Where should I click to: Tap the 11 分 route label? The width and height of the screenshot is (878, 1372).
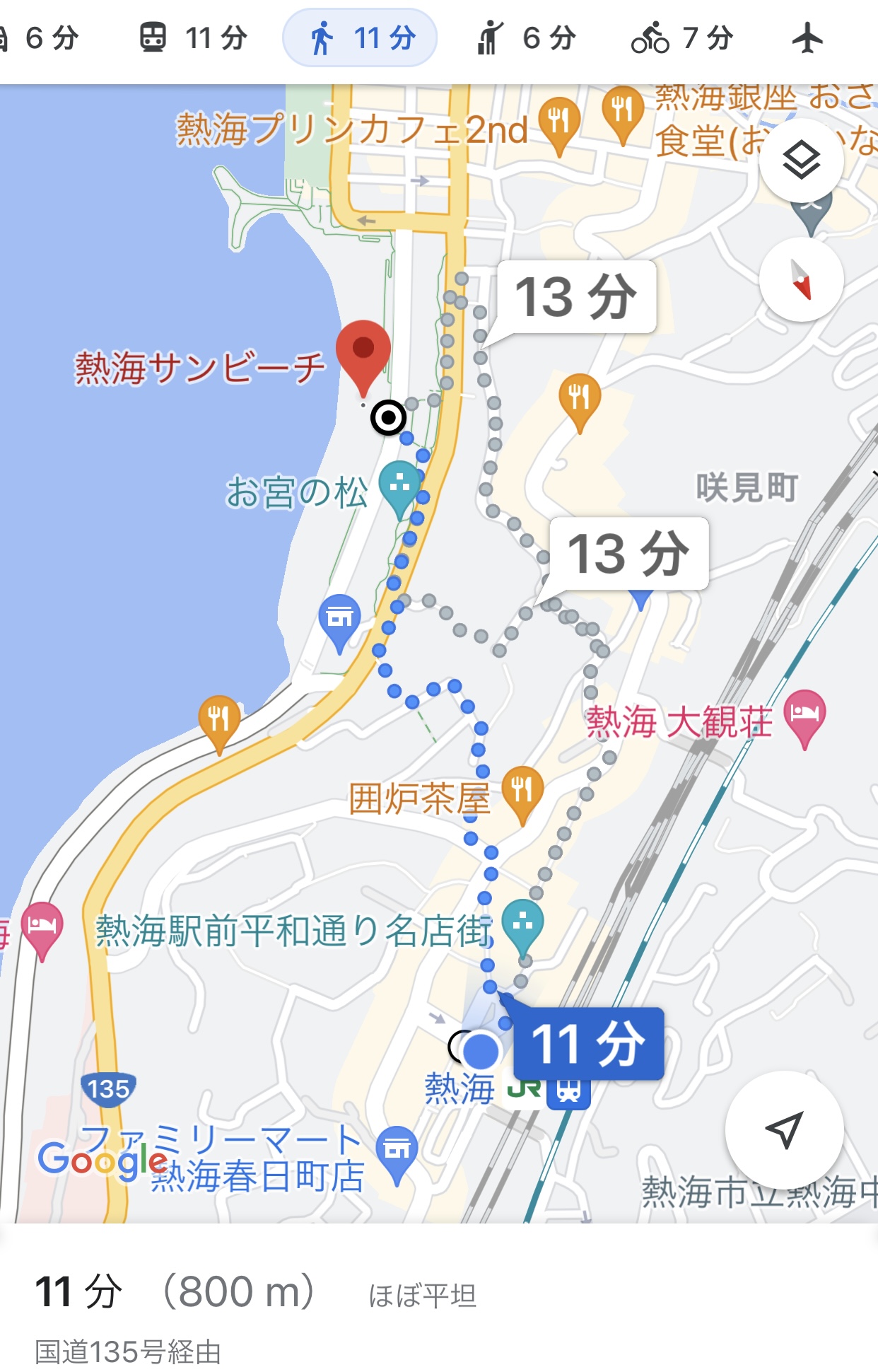click(588, 1044)
